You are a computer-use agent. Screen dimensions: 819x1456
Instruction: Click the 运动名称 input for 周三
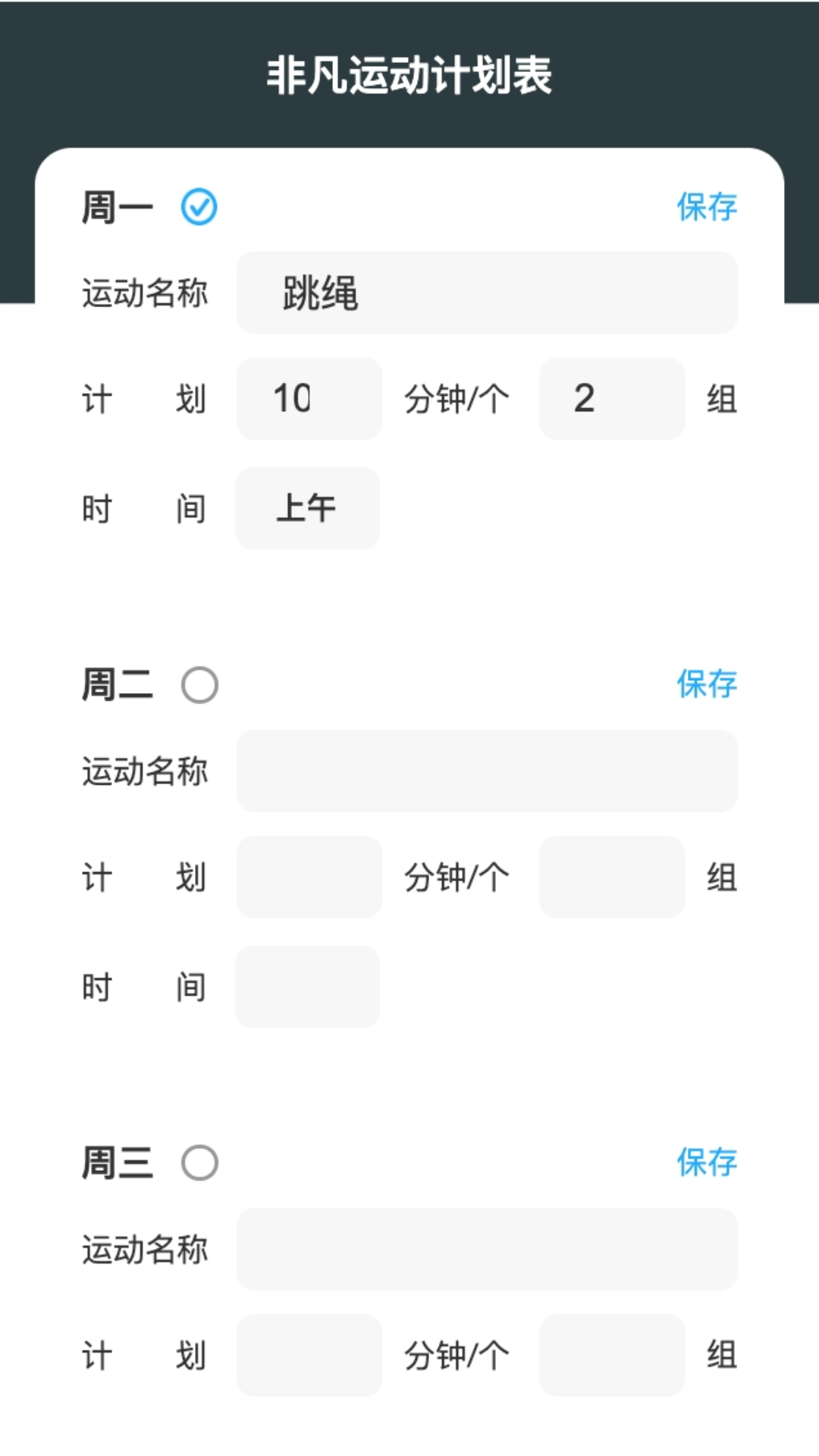tap(486, 1250)
